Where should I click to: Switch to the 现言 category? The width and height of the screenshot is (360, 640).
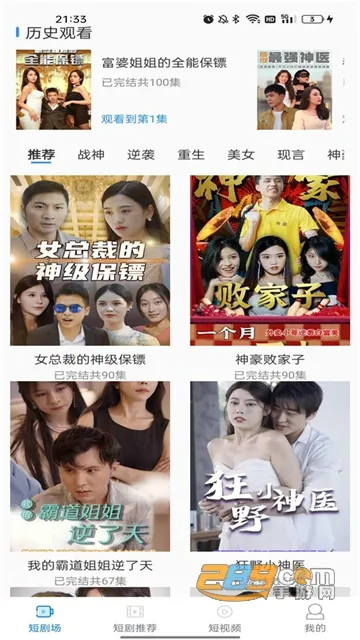(291, 155)
